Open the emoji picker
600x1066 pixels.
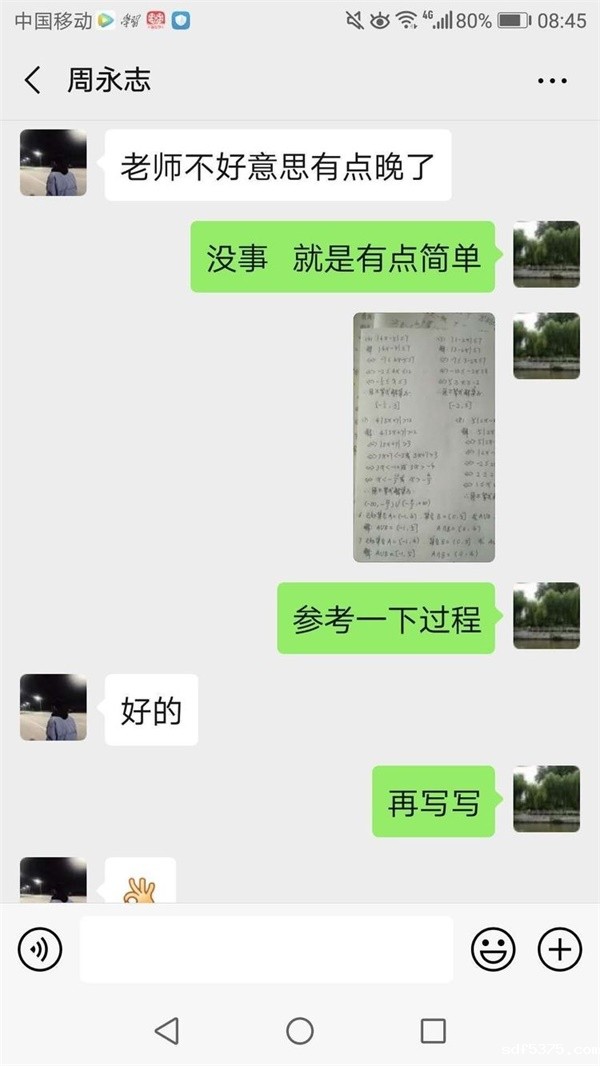point(493,949)
